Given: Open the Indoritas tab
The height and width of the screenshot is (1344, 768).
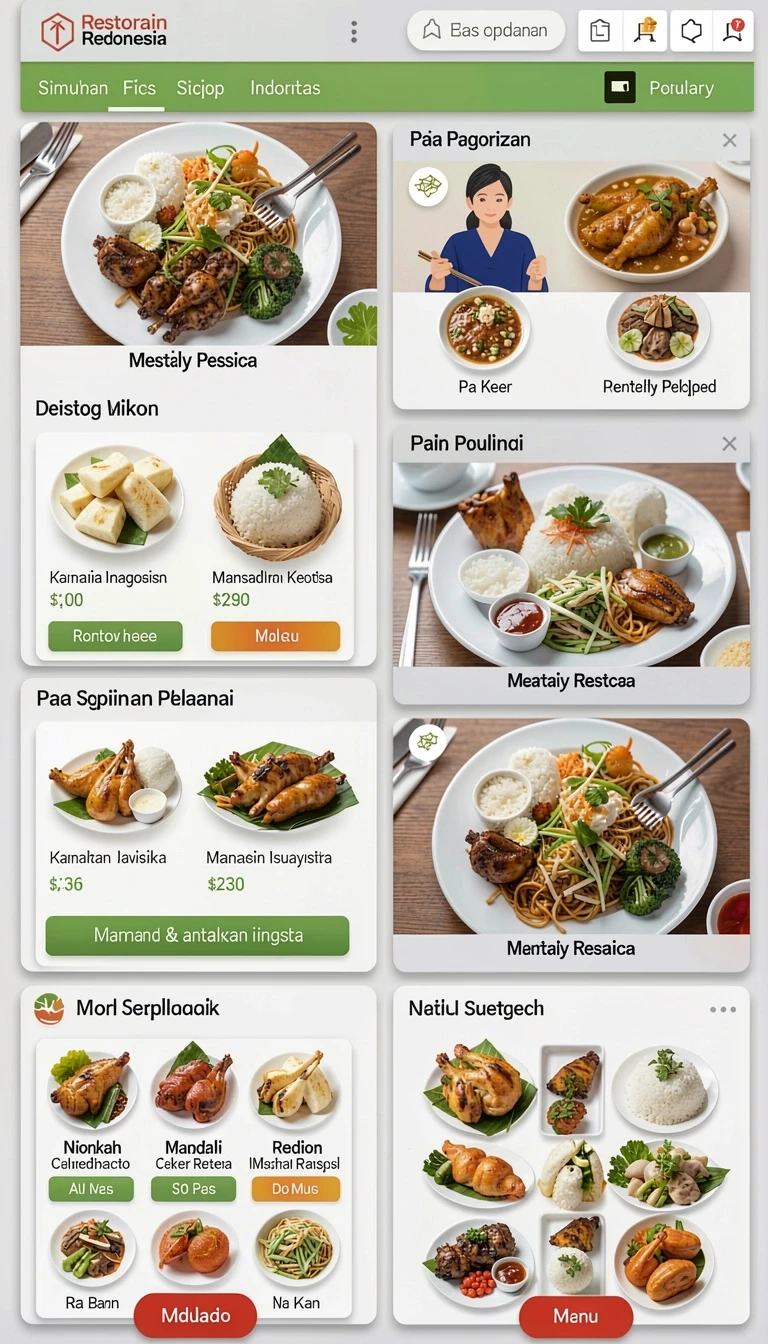Looking at the screenshot, I should [x=285, y=88].
